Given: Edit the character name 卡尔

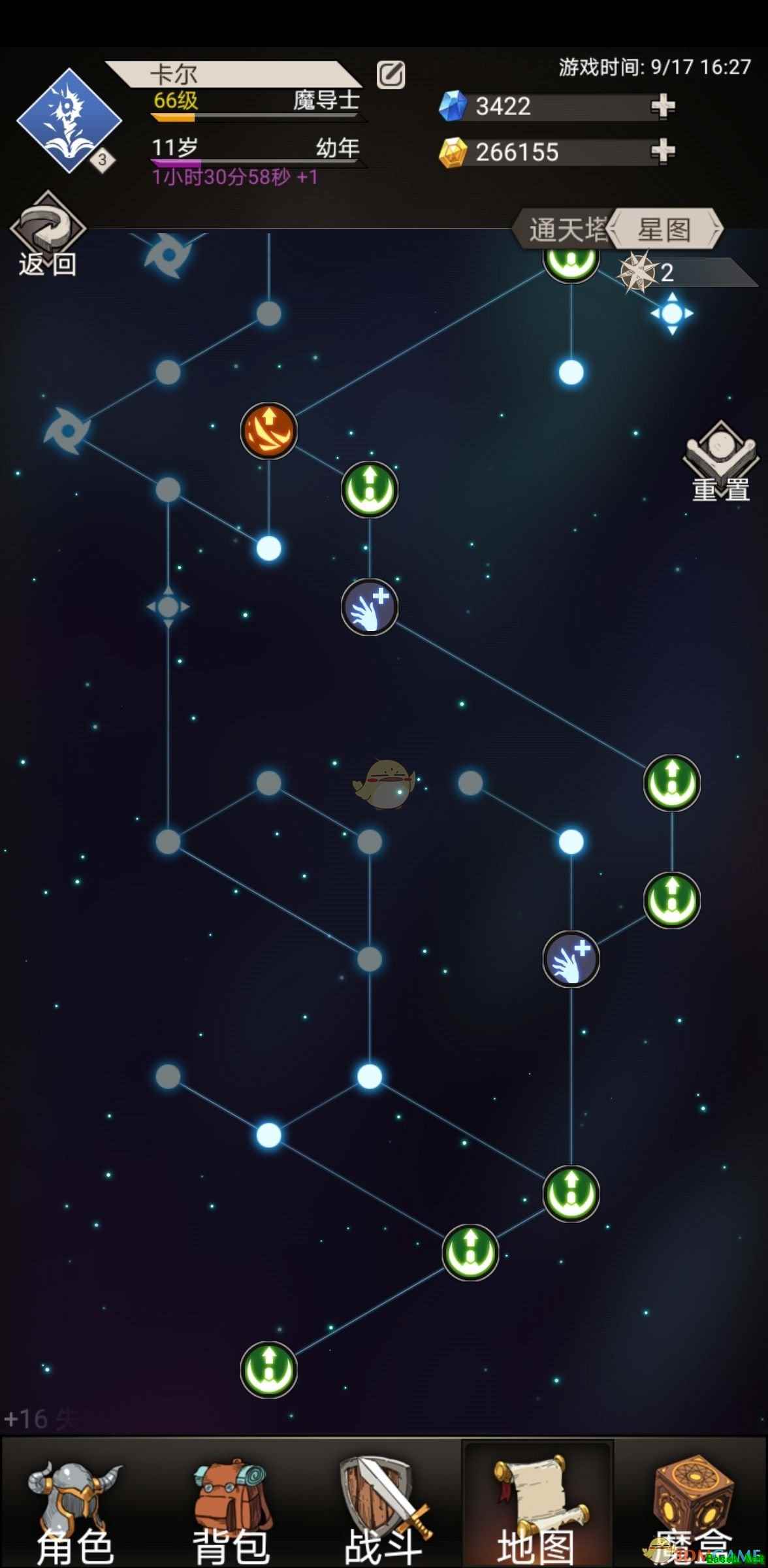Looking at the screenshot, I should (391, 74).
